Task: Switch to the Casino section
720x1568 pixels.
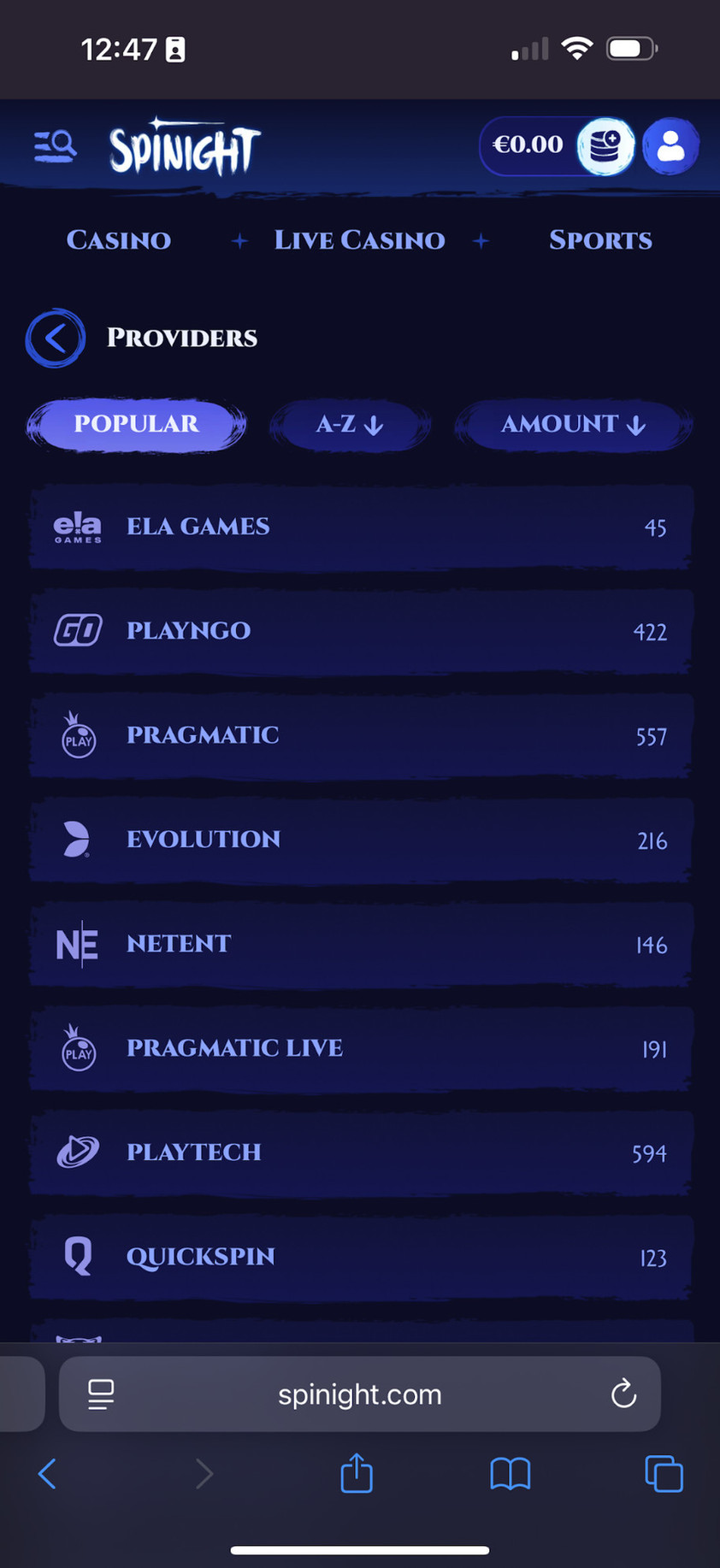Action: (119, 240)
